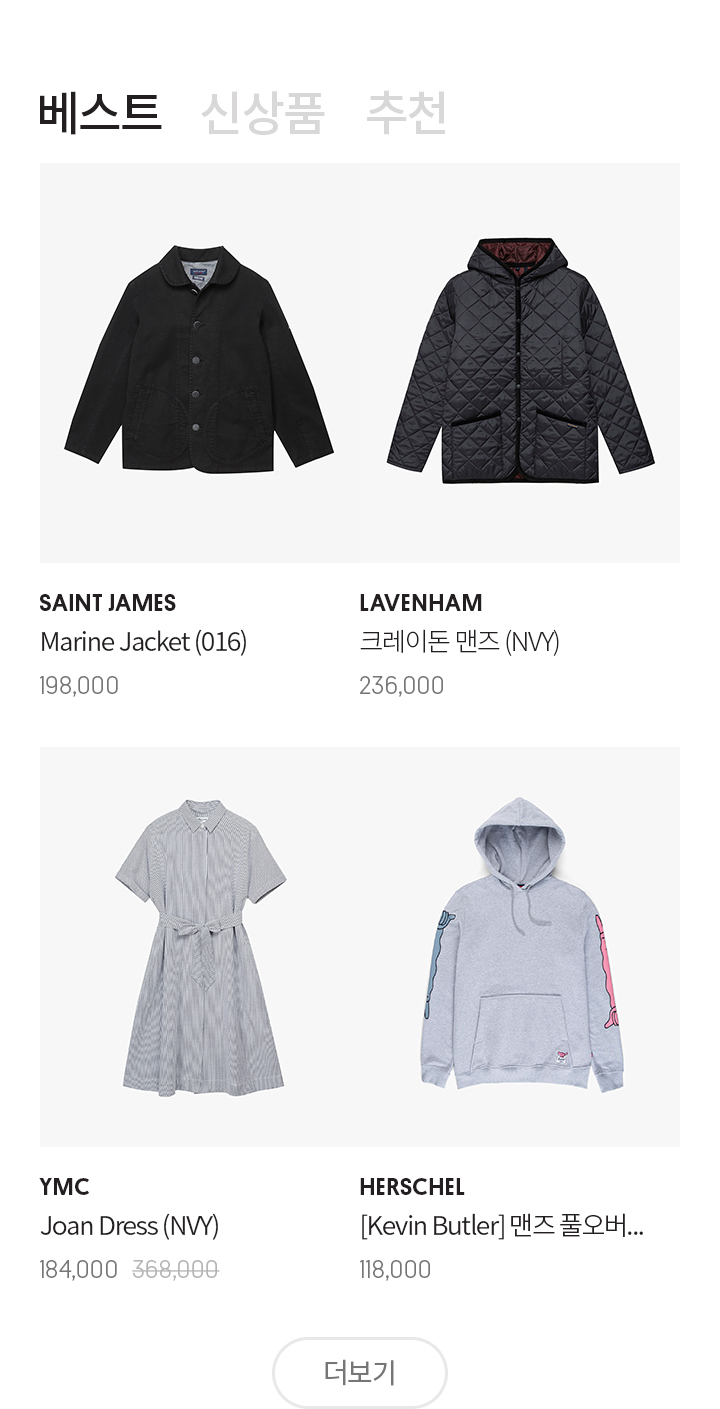720x1409 pixels.
Task: Select the 베스트 tab
Action: [100, 112]
